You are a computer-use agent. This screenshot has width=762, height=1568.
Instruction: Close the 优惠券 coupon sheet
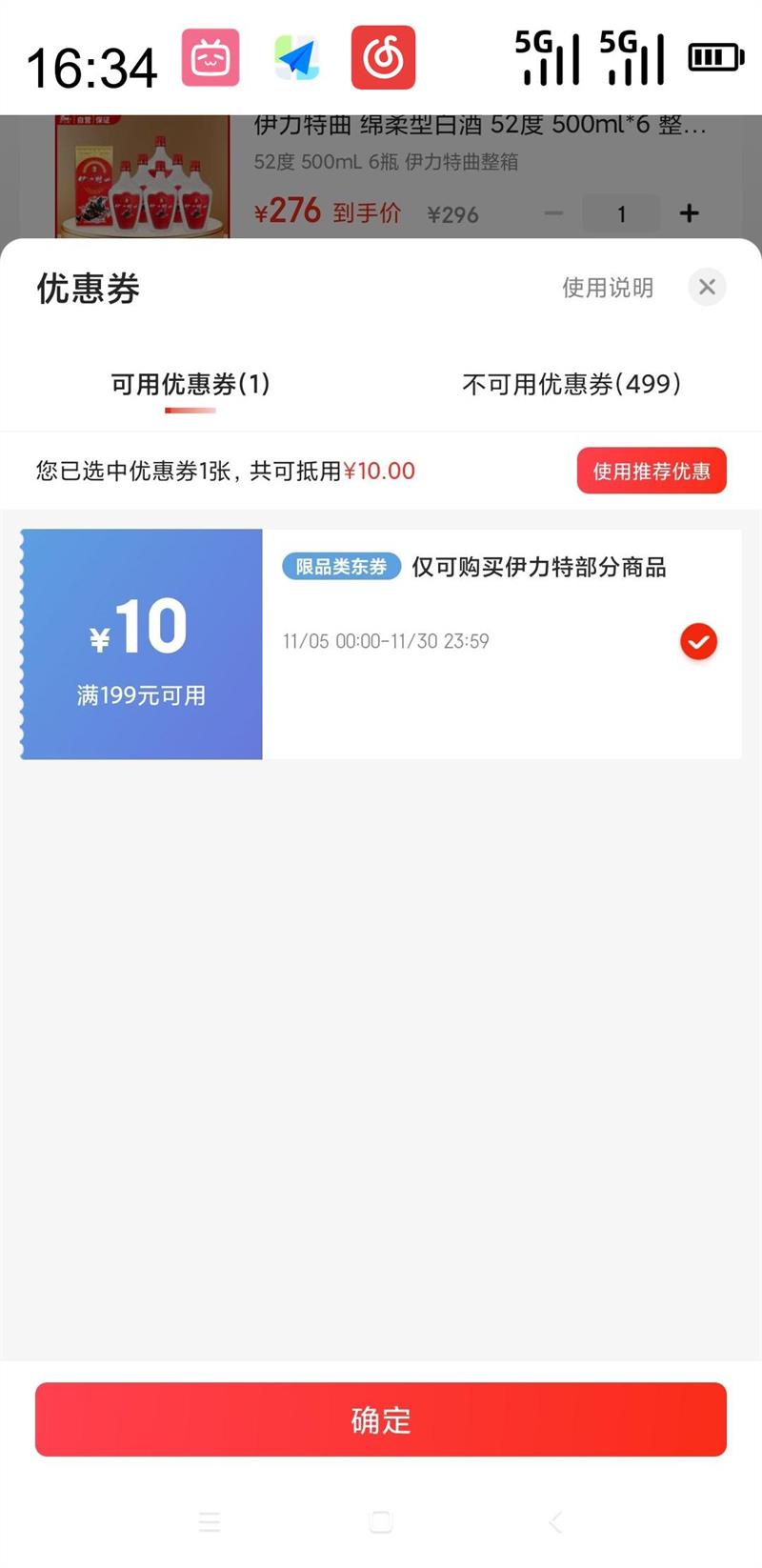point(707,287)
